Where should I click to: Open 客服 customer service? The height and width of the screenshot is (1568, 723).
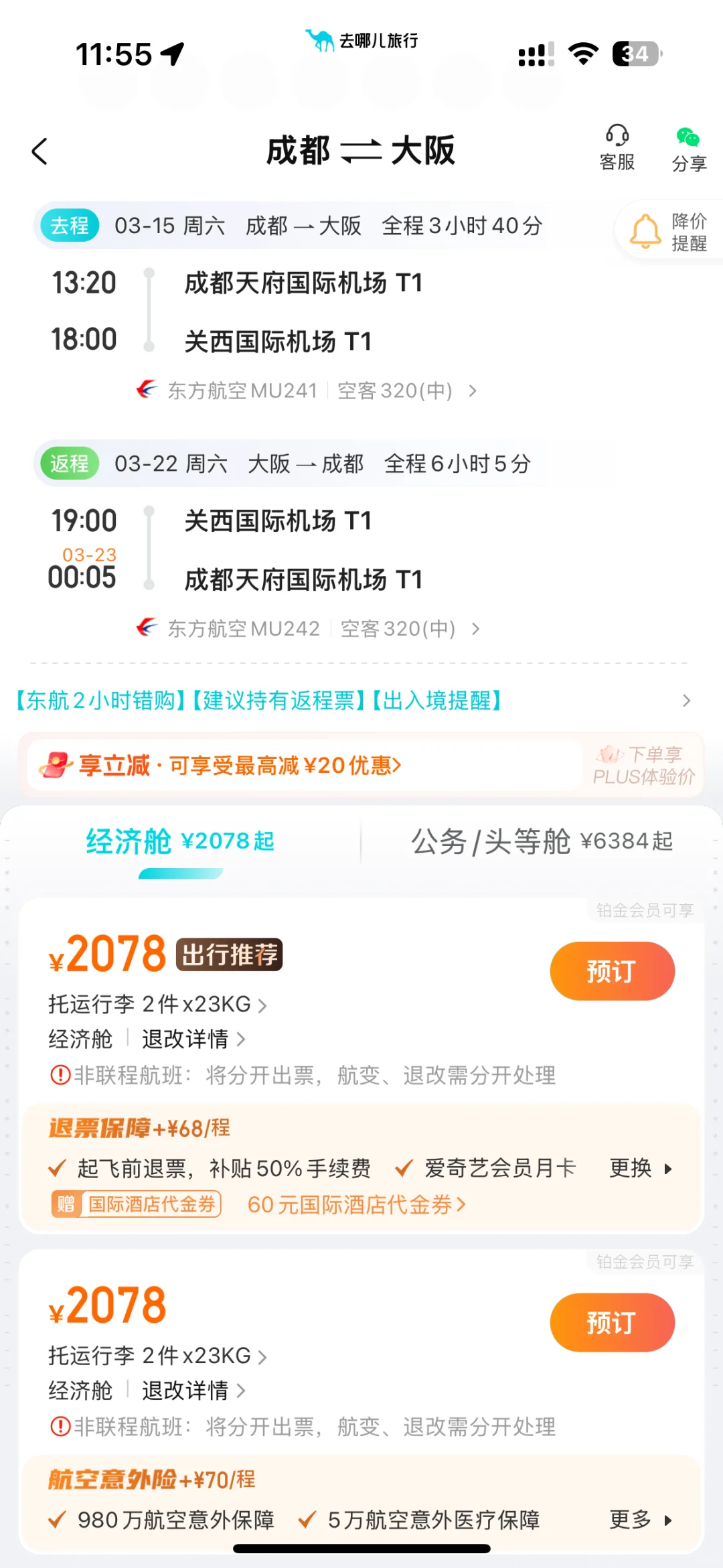click(617, 148)
